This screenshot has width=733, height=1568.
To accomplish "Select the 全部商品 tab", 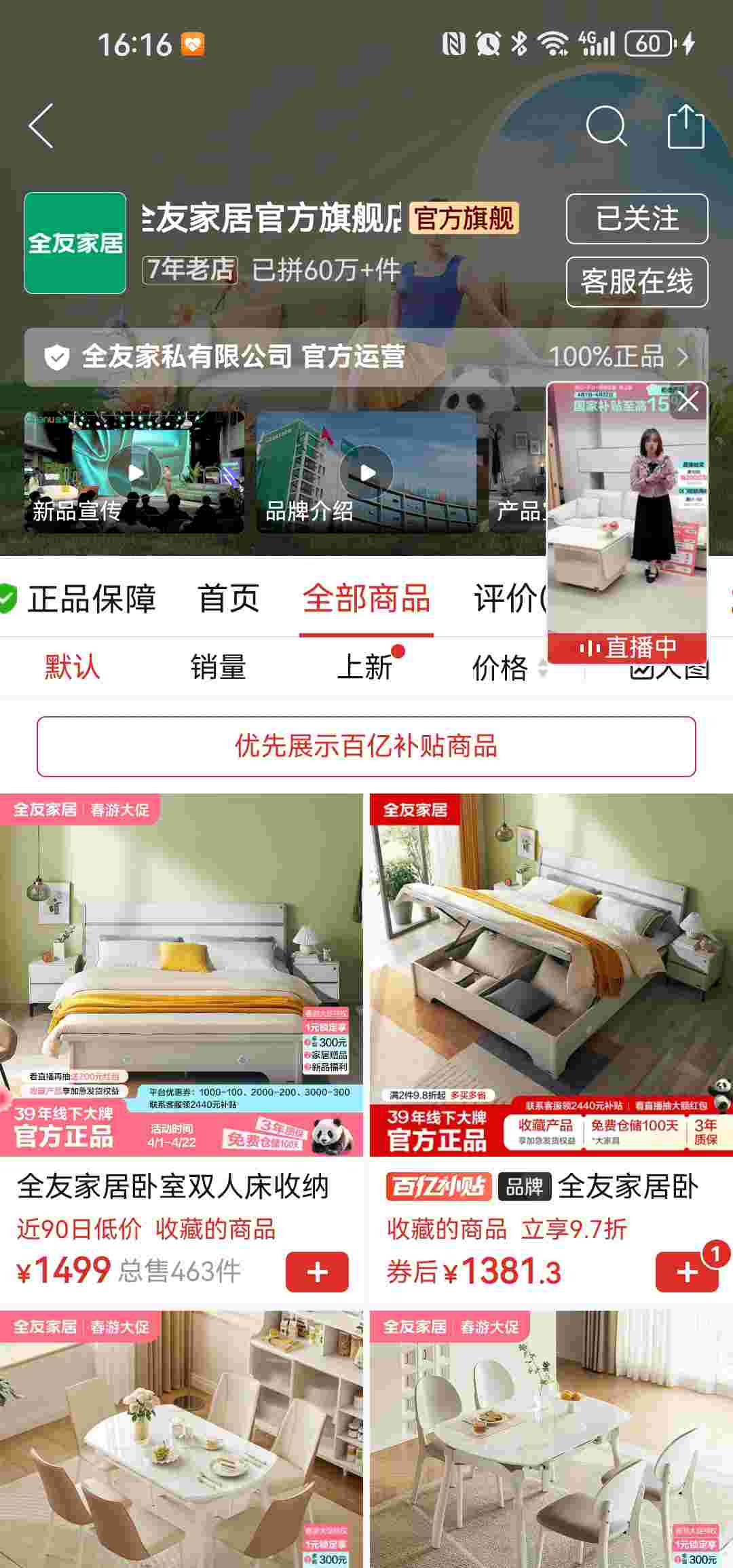I will (x=366, y=599).
